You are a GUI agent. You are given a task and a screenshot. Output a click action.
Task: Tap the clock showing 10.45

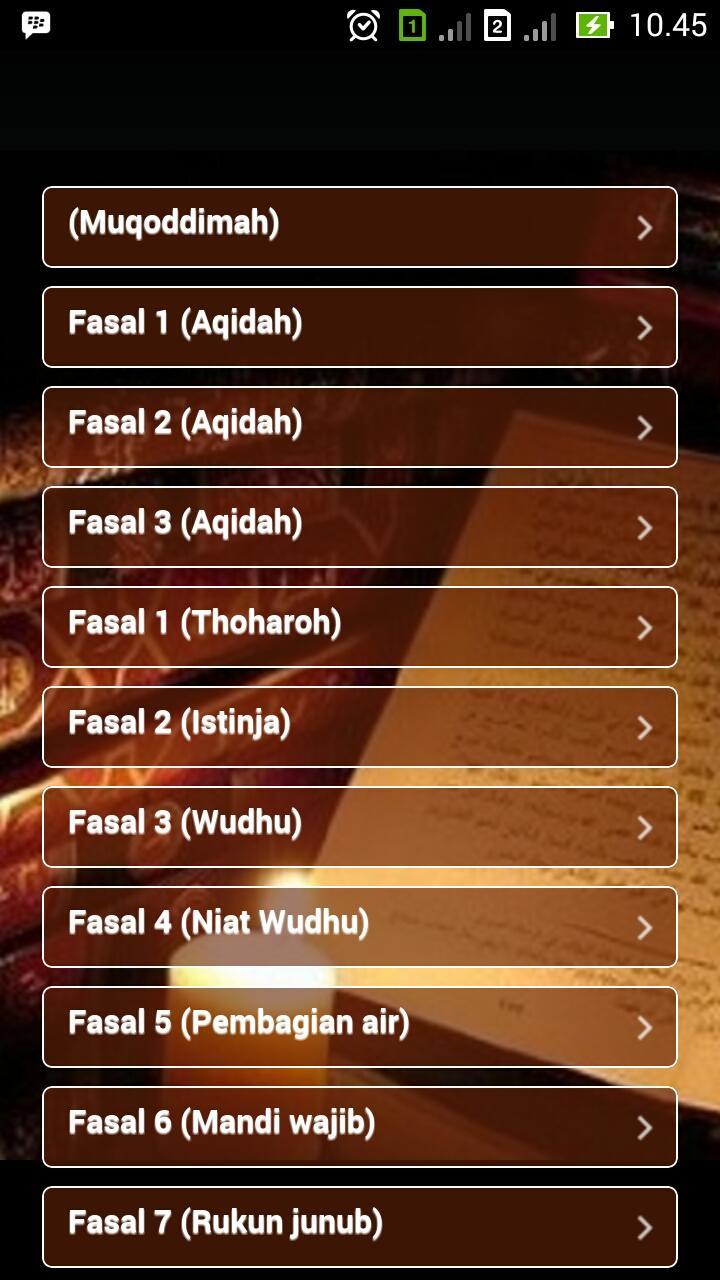(667, 24)
